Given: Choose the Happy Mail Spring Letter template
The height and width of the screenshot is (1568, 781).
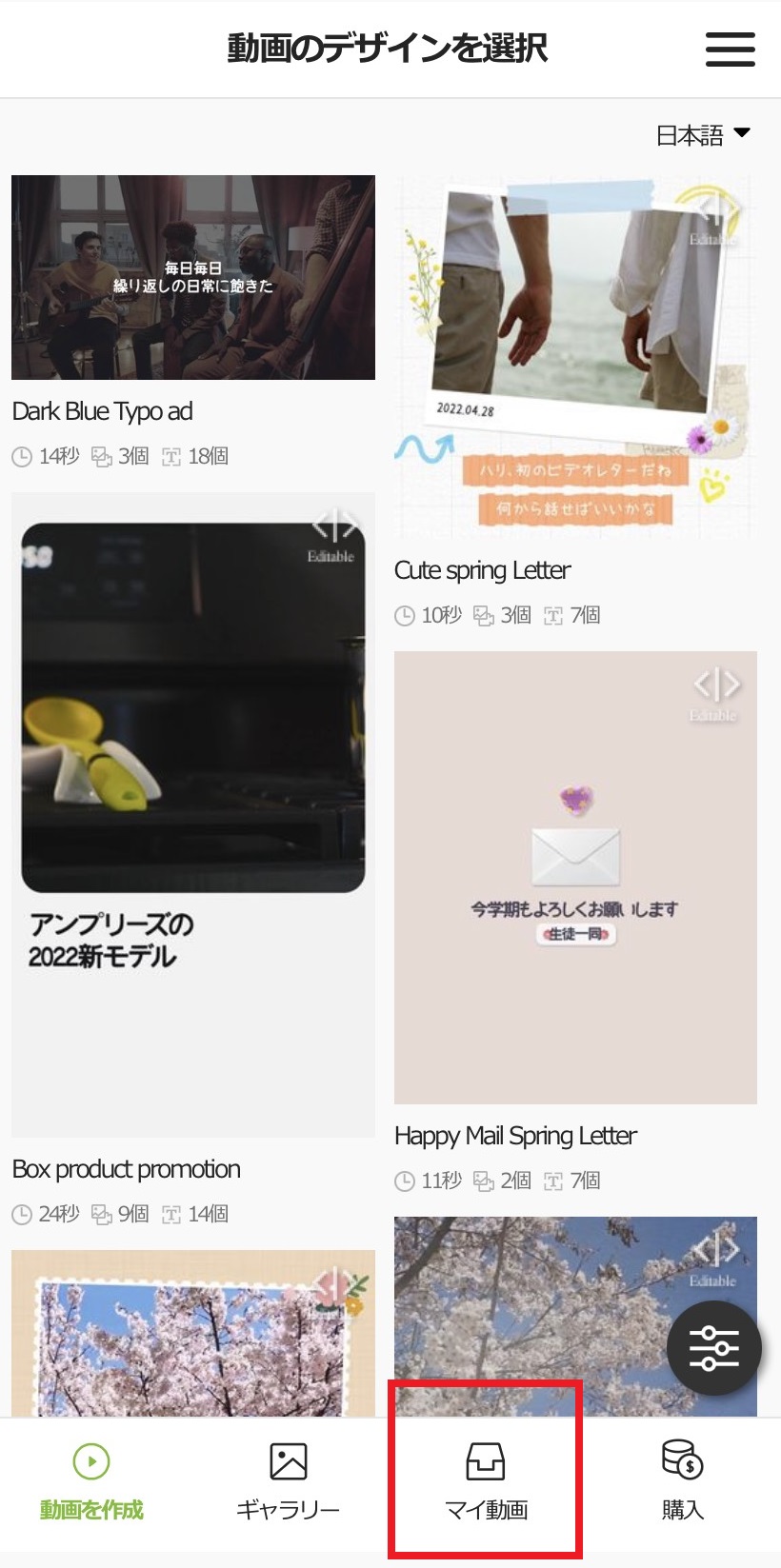Looking at the screenshot, I should [x=575, y=877].
